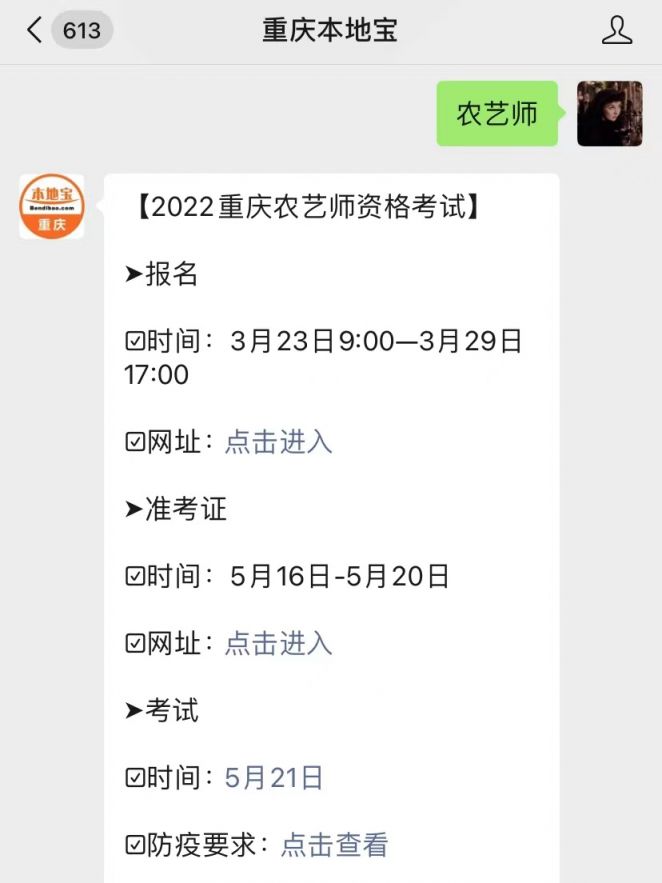Open admission ticket website link under 准考证

(278, 643)
